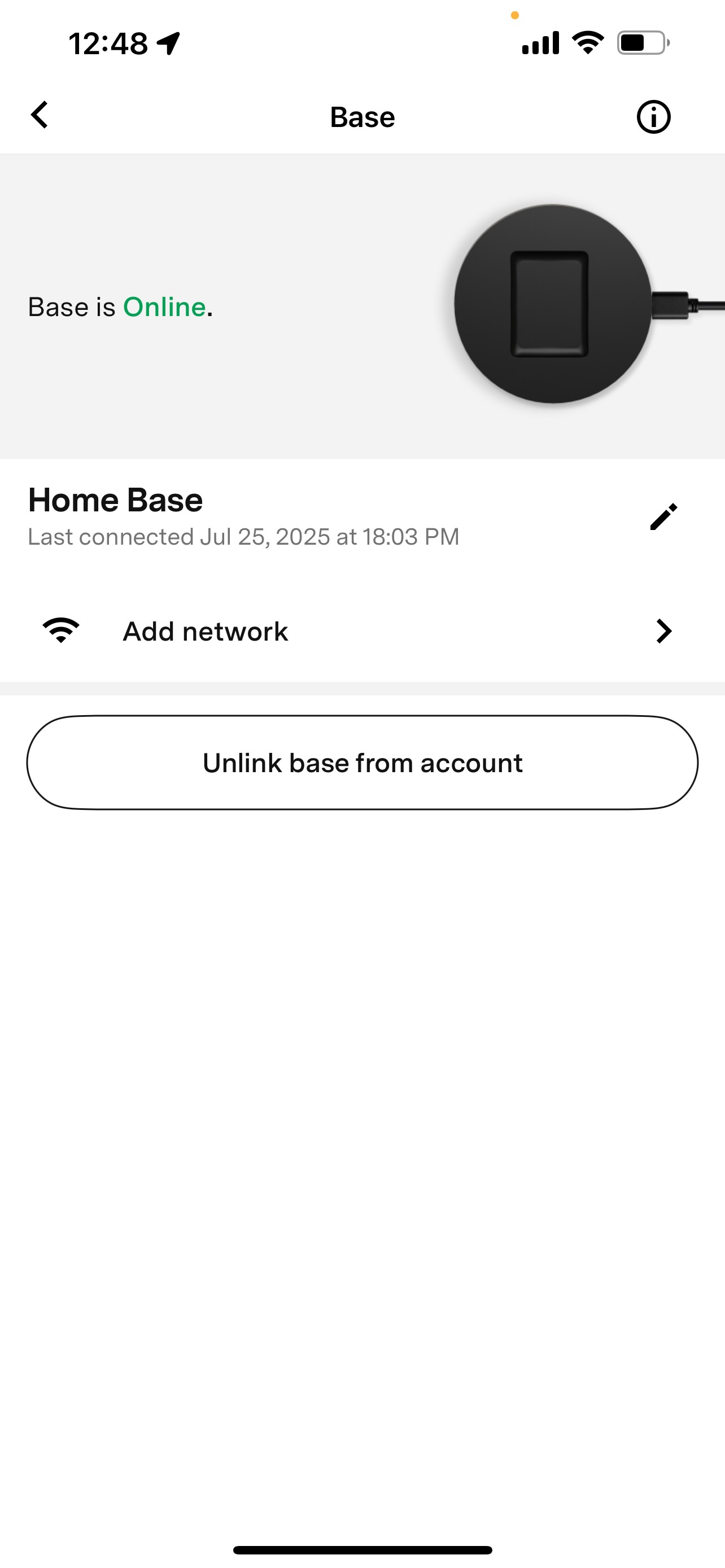This screenshot has width=725, height=1568.
Task: Tap the green Online status text
Action: pos(164,306)
